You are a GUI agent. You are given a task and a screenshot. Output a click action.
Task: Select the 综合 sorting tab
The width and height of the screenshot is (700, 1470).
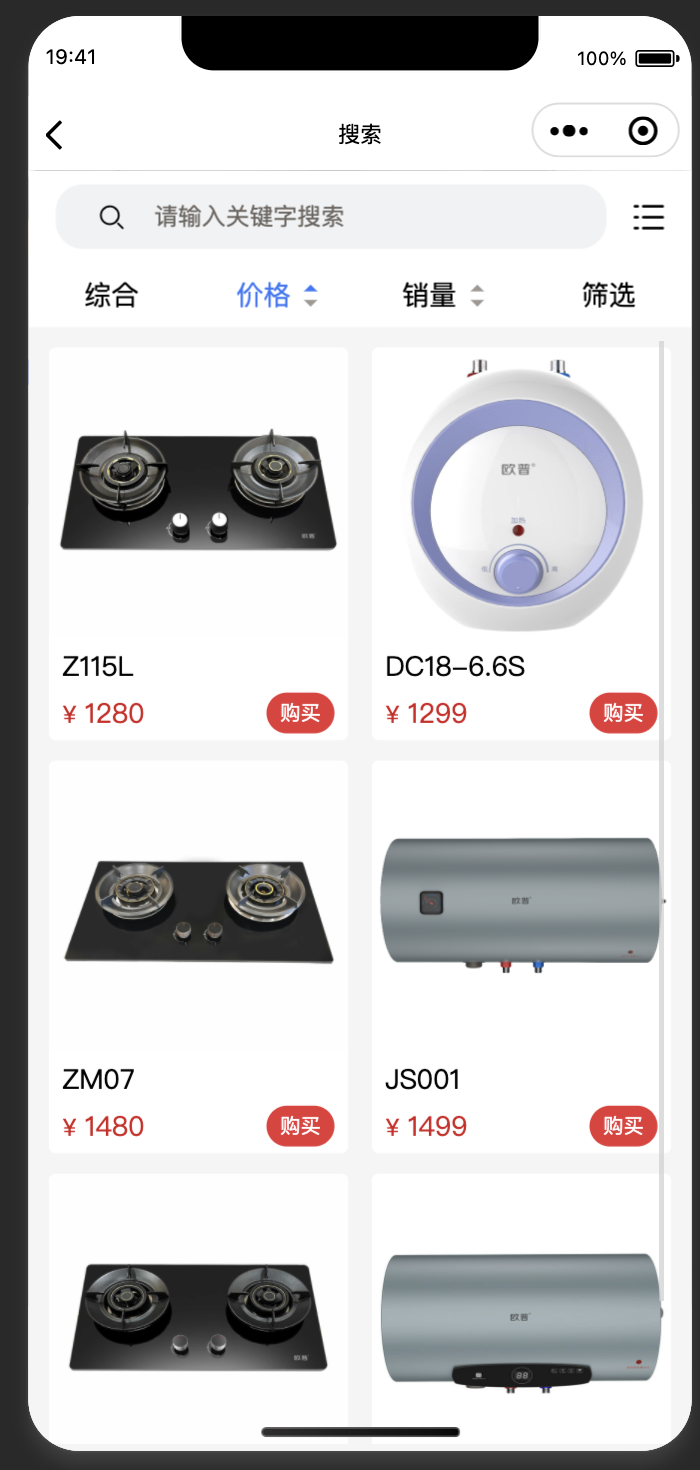111,295
